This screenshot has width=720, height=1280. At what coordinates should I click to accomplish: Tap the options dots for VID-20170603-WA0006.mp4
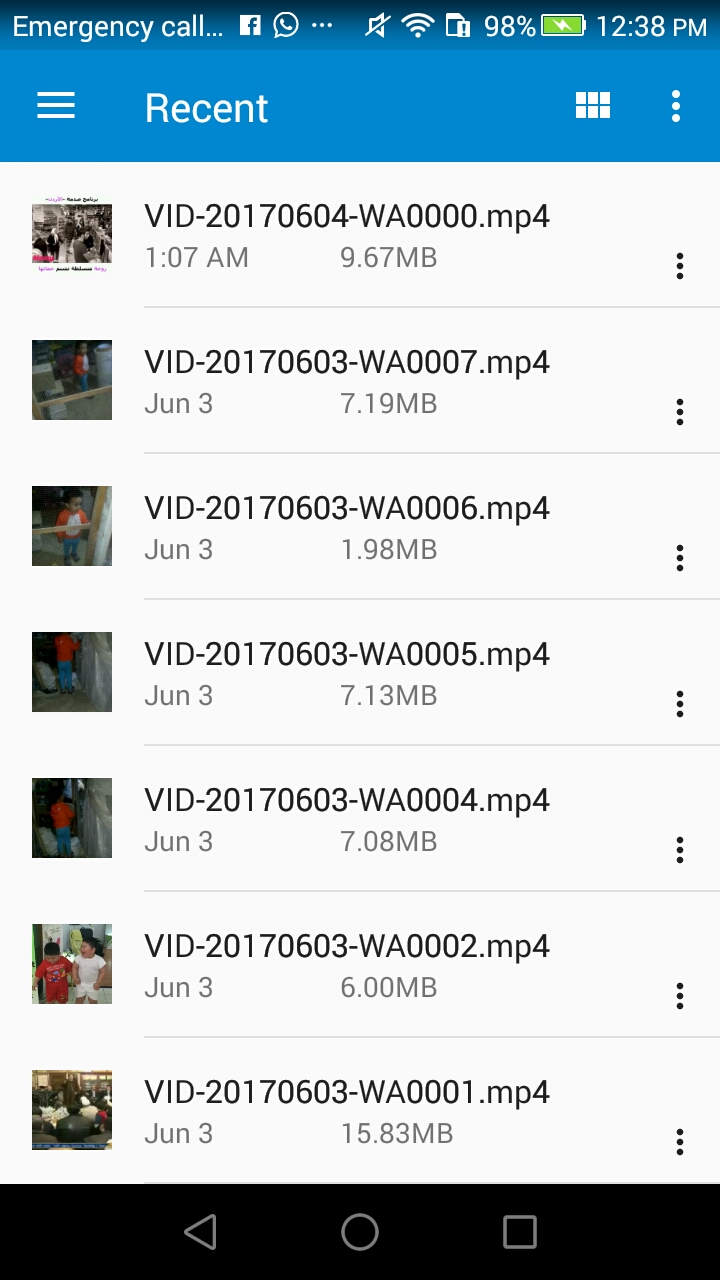[680, 558]
